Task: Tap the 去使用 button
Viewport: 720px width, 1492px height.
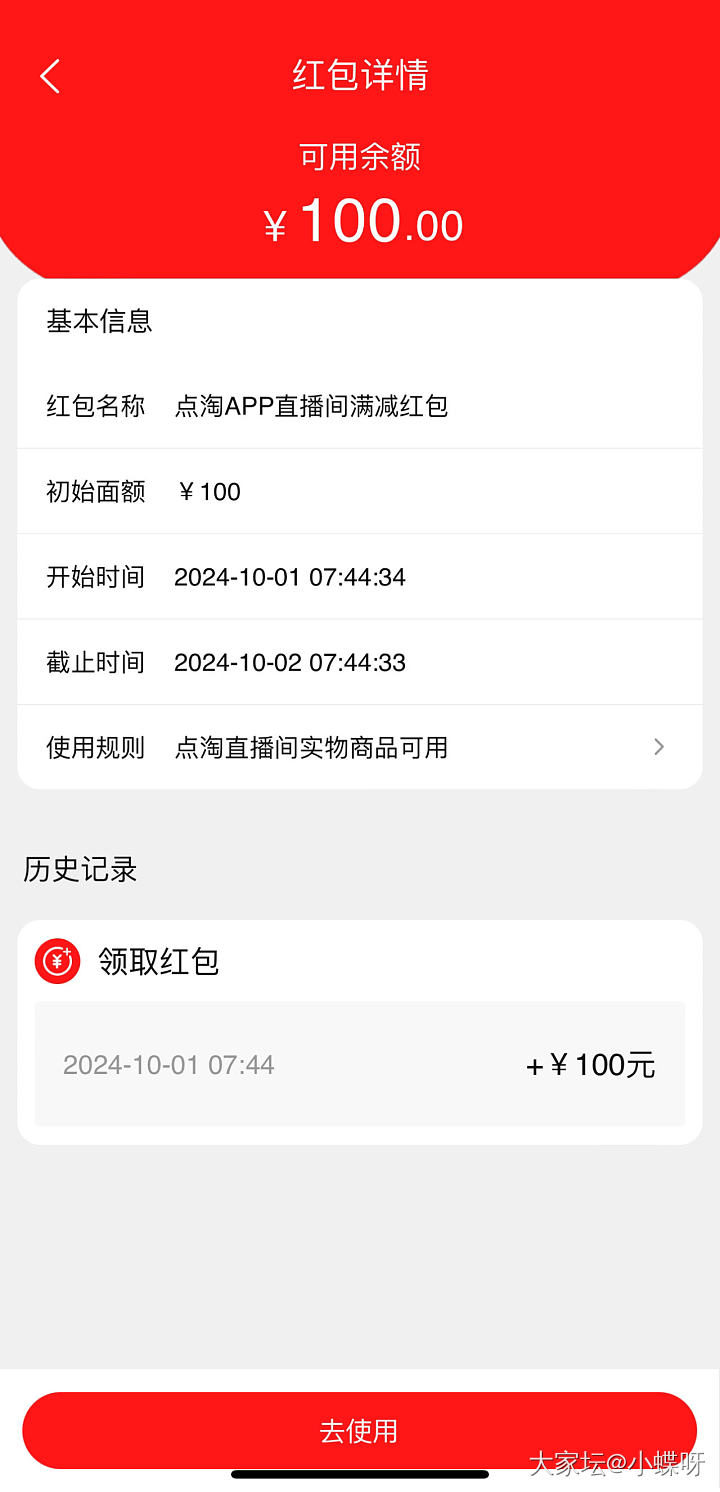Action: [x=359, y=1430]
